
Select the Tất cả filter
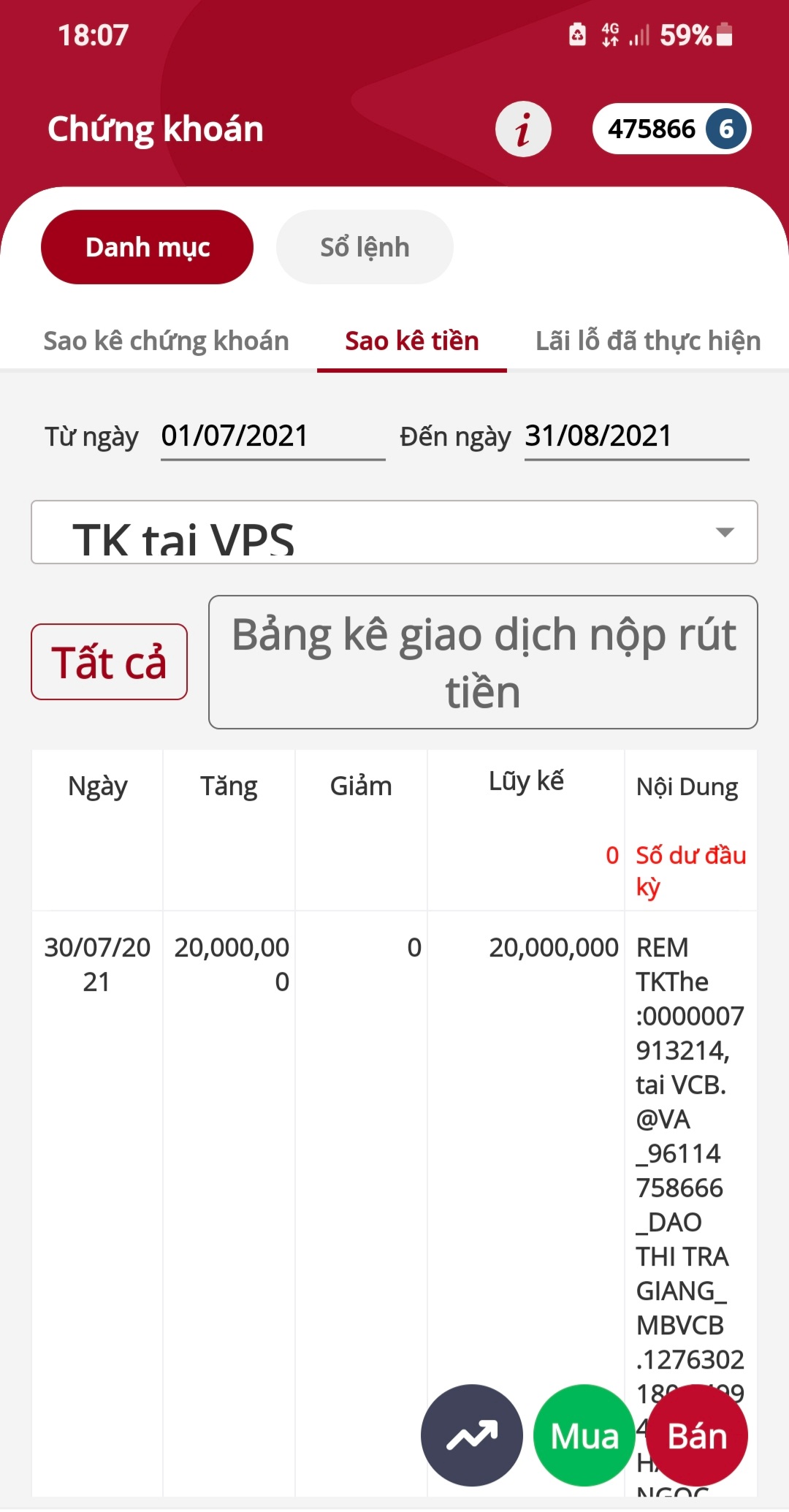pyautogui.click(x=110, y=662)
